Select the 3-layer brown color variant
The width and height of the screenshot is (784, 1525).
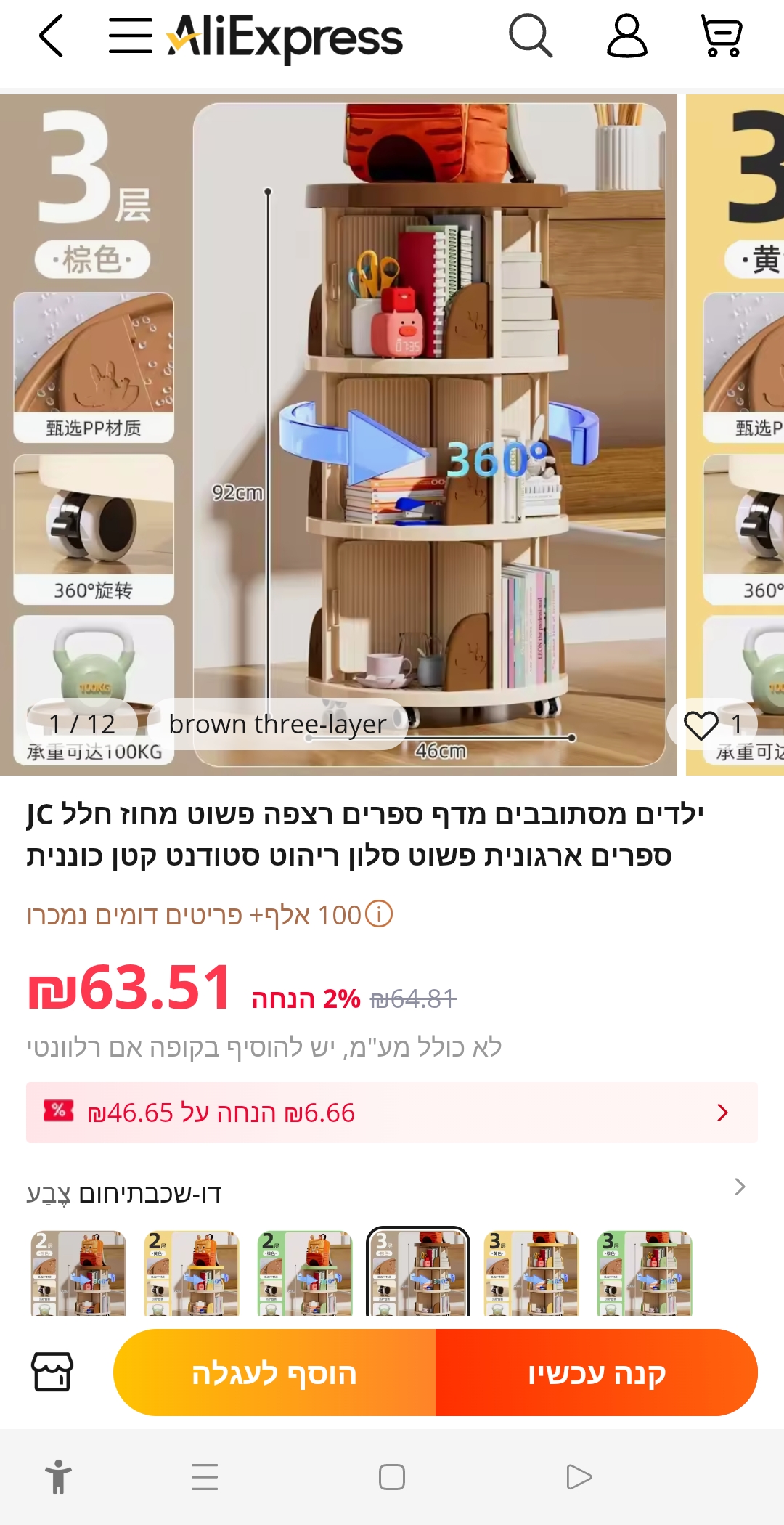418,1272
